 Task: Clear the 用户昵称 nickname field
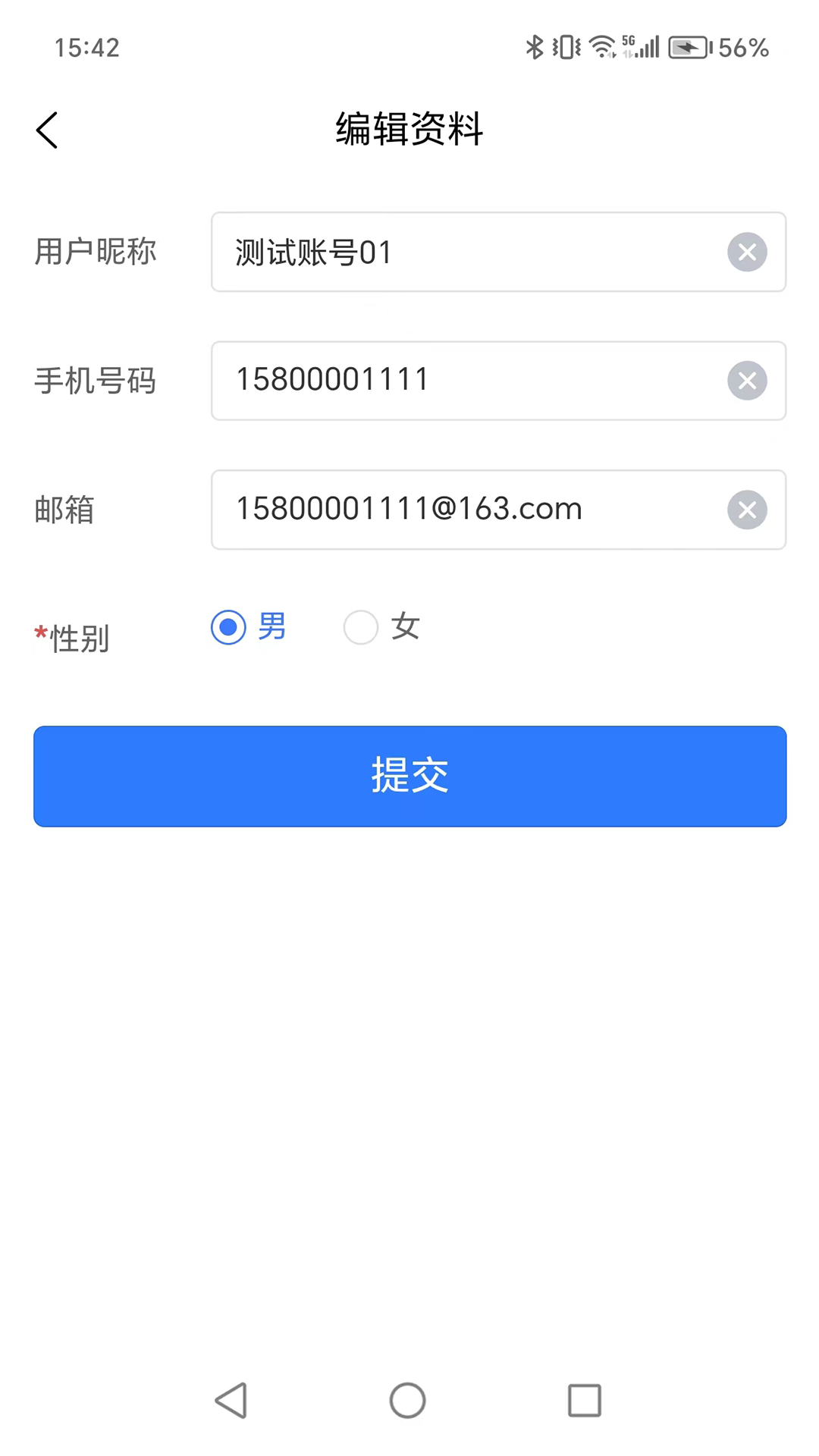tap(747, 252)
